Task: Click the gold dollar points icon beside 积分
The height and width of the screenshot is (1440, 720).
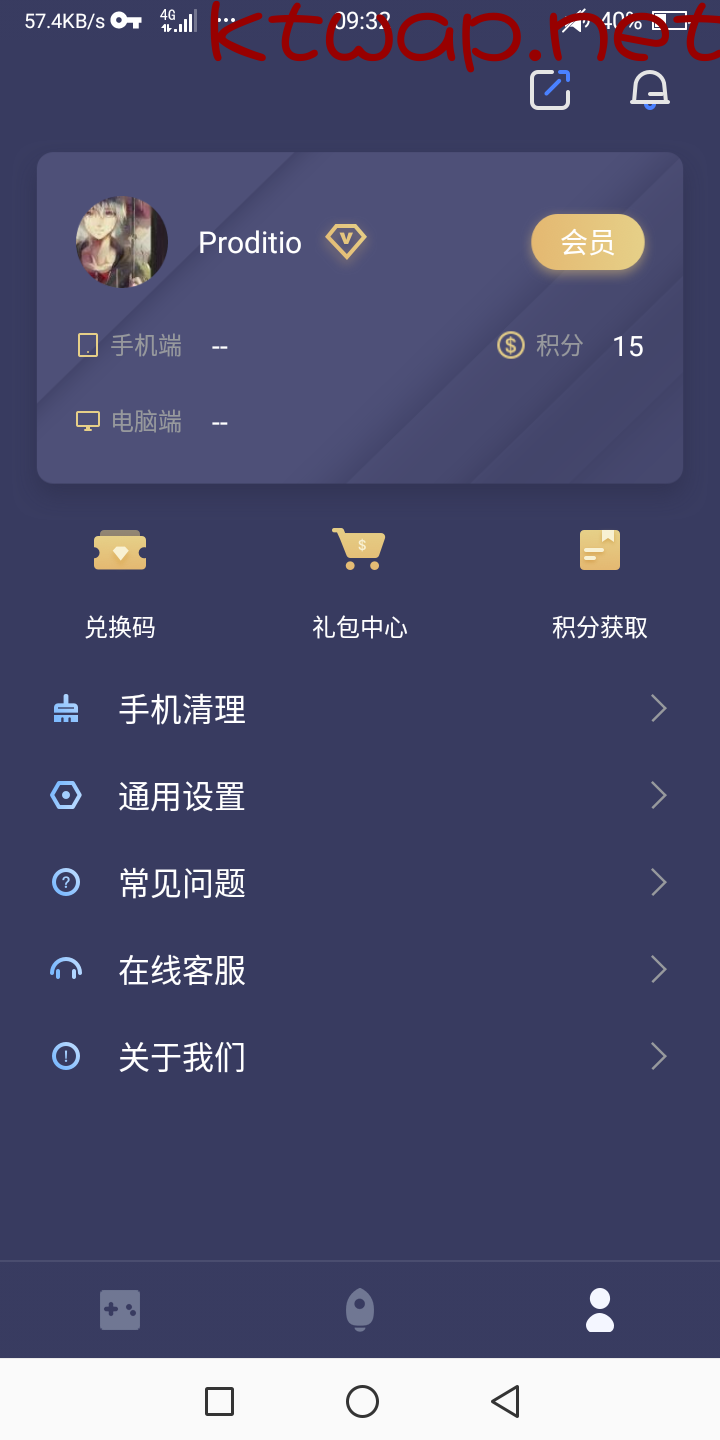Action: (510, 345)
